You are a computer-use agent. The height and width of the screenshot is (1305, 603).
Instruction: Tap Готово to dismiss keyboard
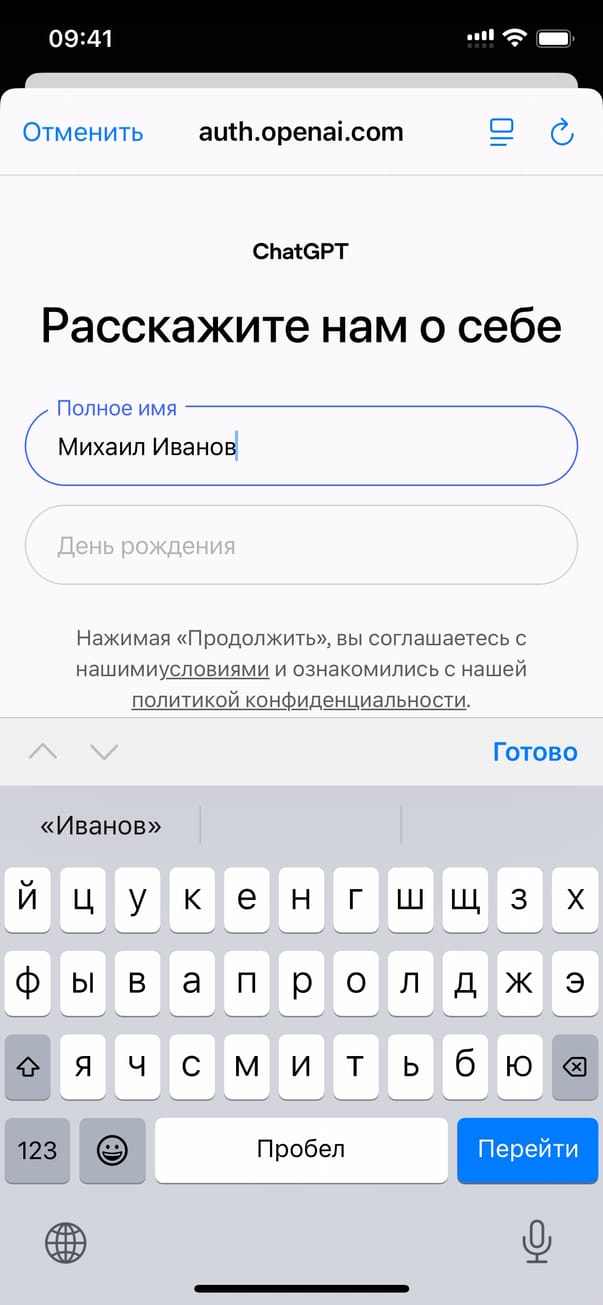click(535, 752)
